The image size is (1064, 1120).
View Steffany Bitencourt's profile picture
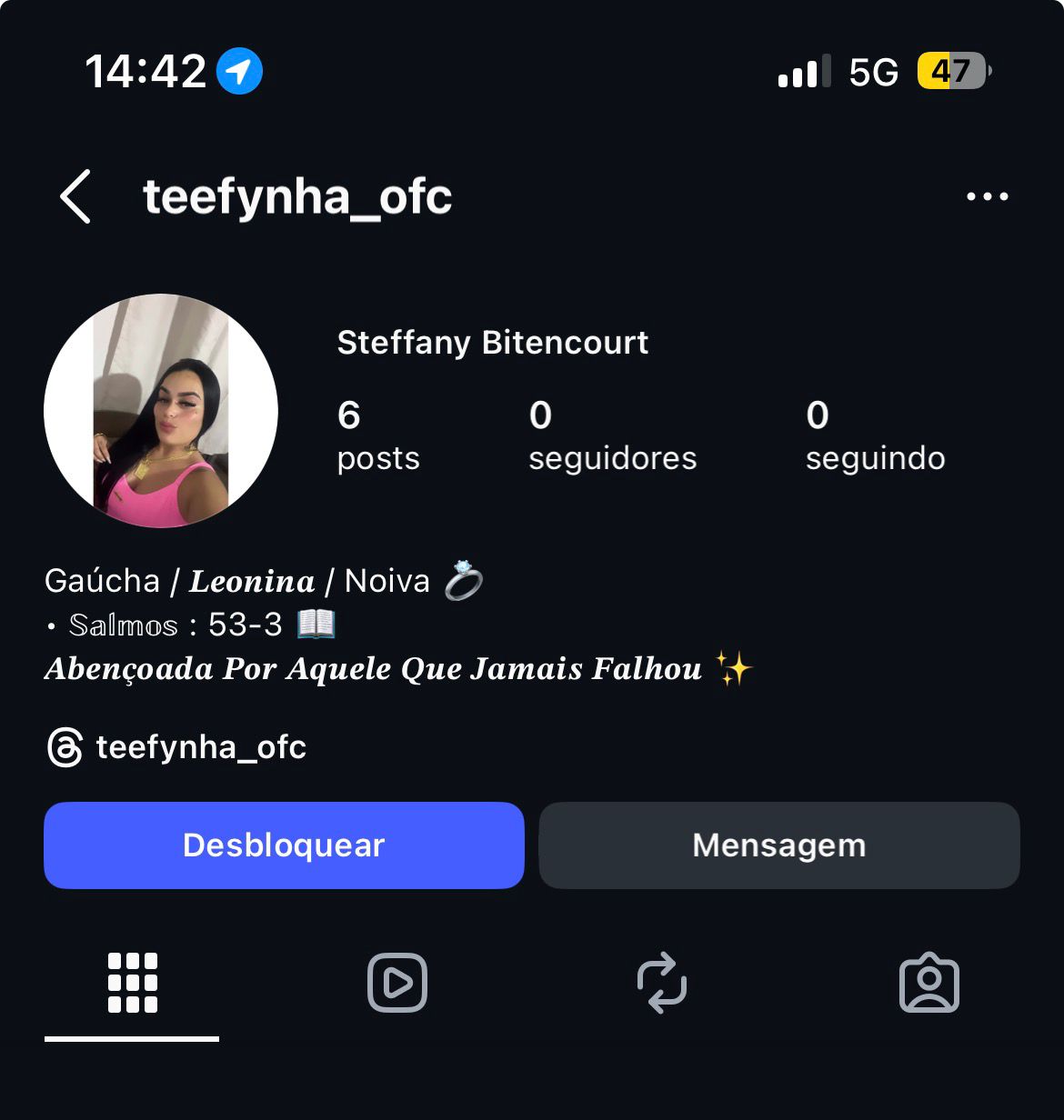(x=161, y=411)
